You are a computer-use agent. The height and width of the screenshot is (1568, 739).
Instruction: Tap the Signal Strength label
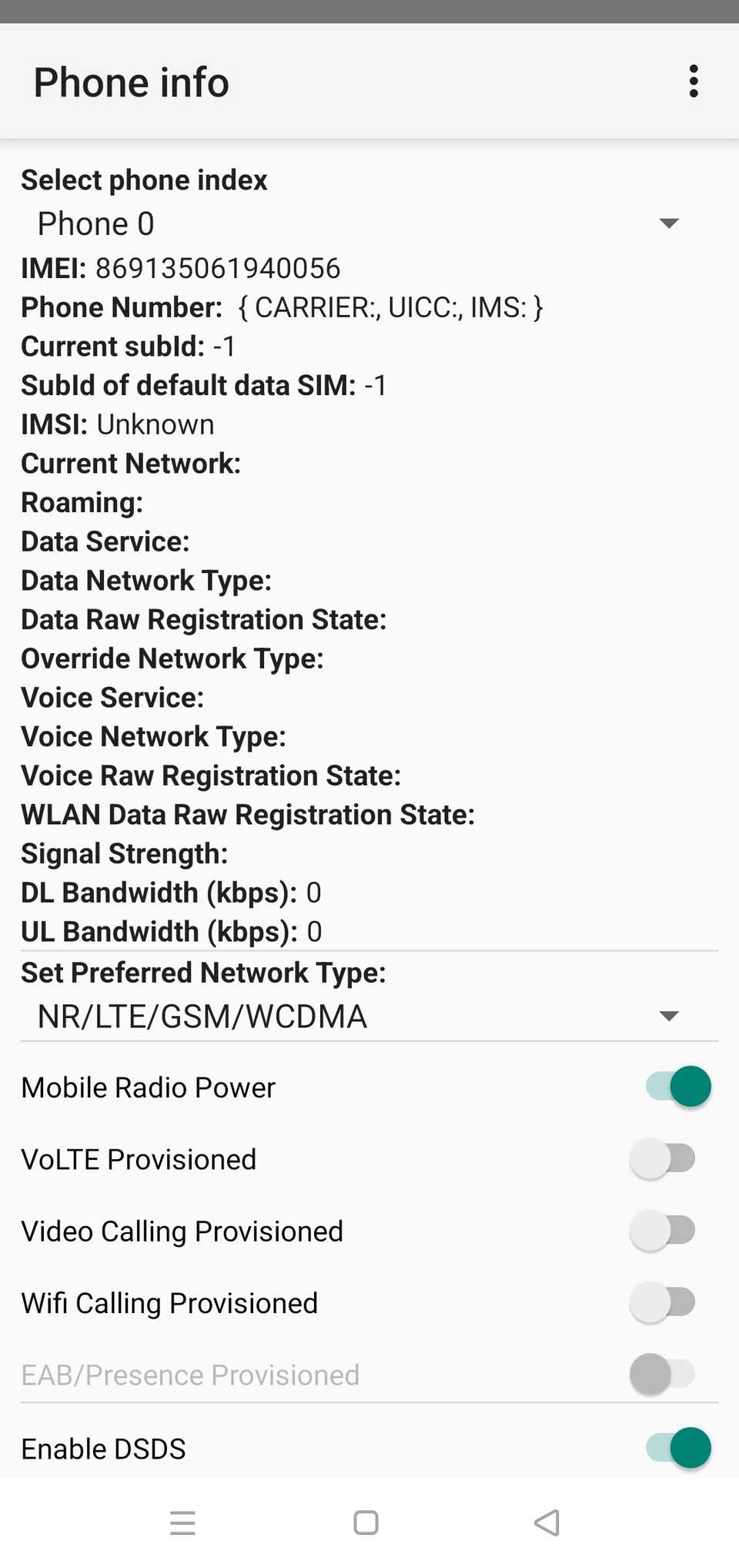(124, 853)
